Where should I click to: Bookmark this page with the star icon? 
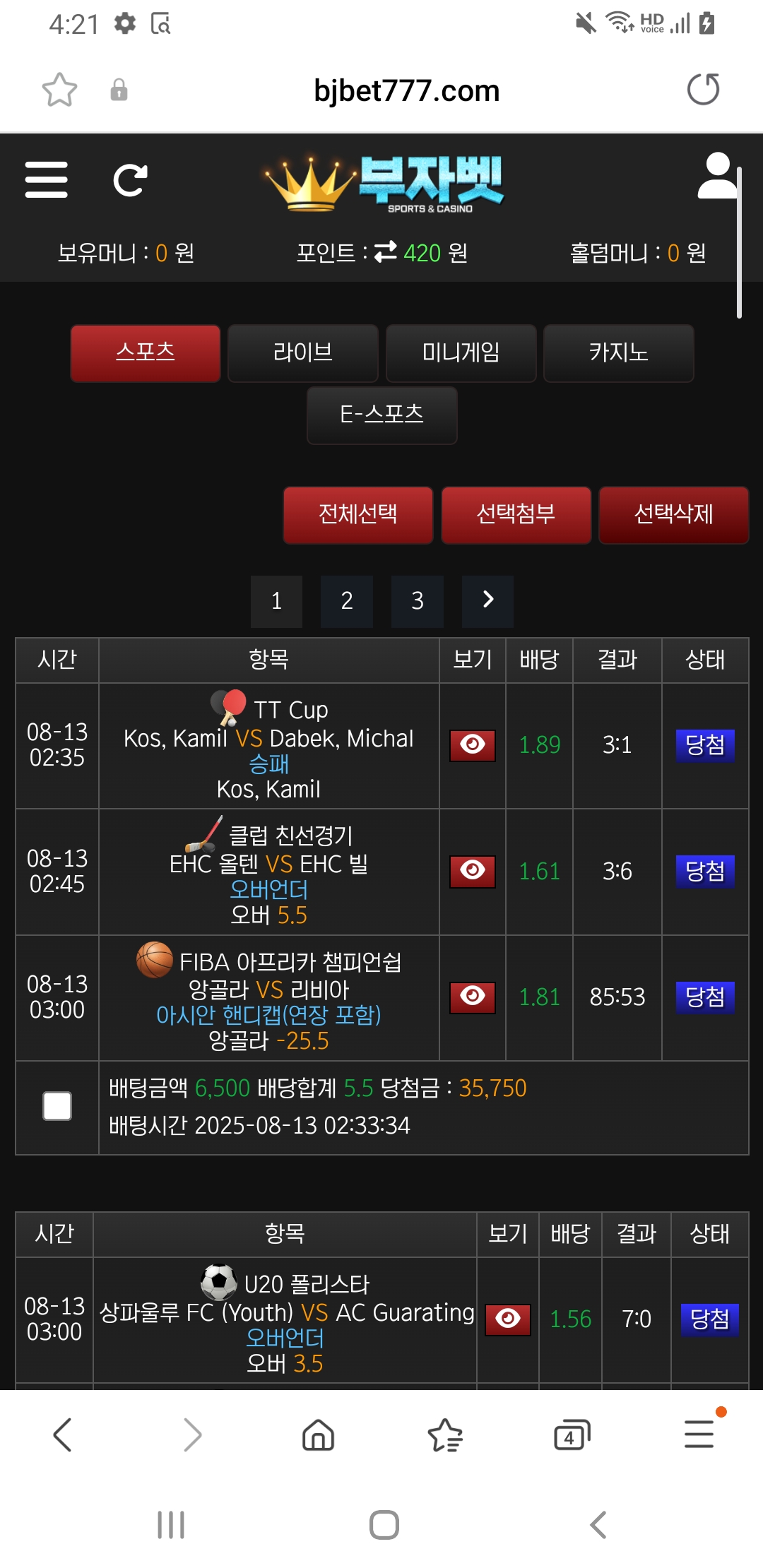(x=59, y=90)
